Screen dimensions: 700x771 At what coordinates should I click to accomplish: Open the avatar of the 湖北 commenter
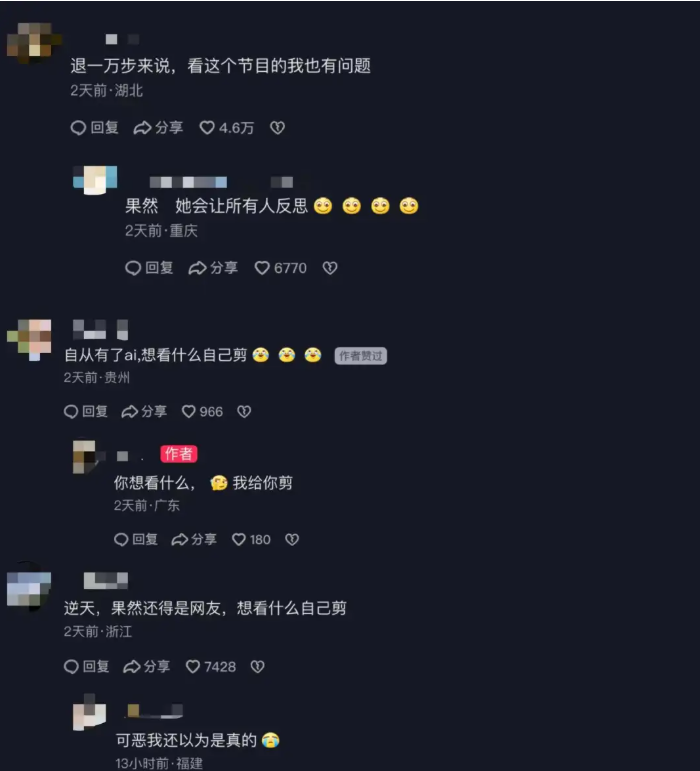[29, 42]
